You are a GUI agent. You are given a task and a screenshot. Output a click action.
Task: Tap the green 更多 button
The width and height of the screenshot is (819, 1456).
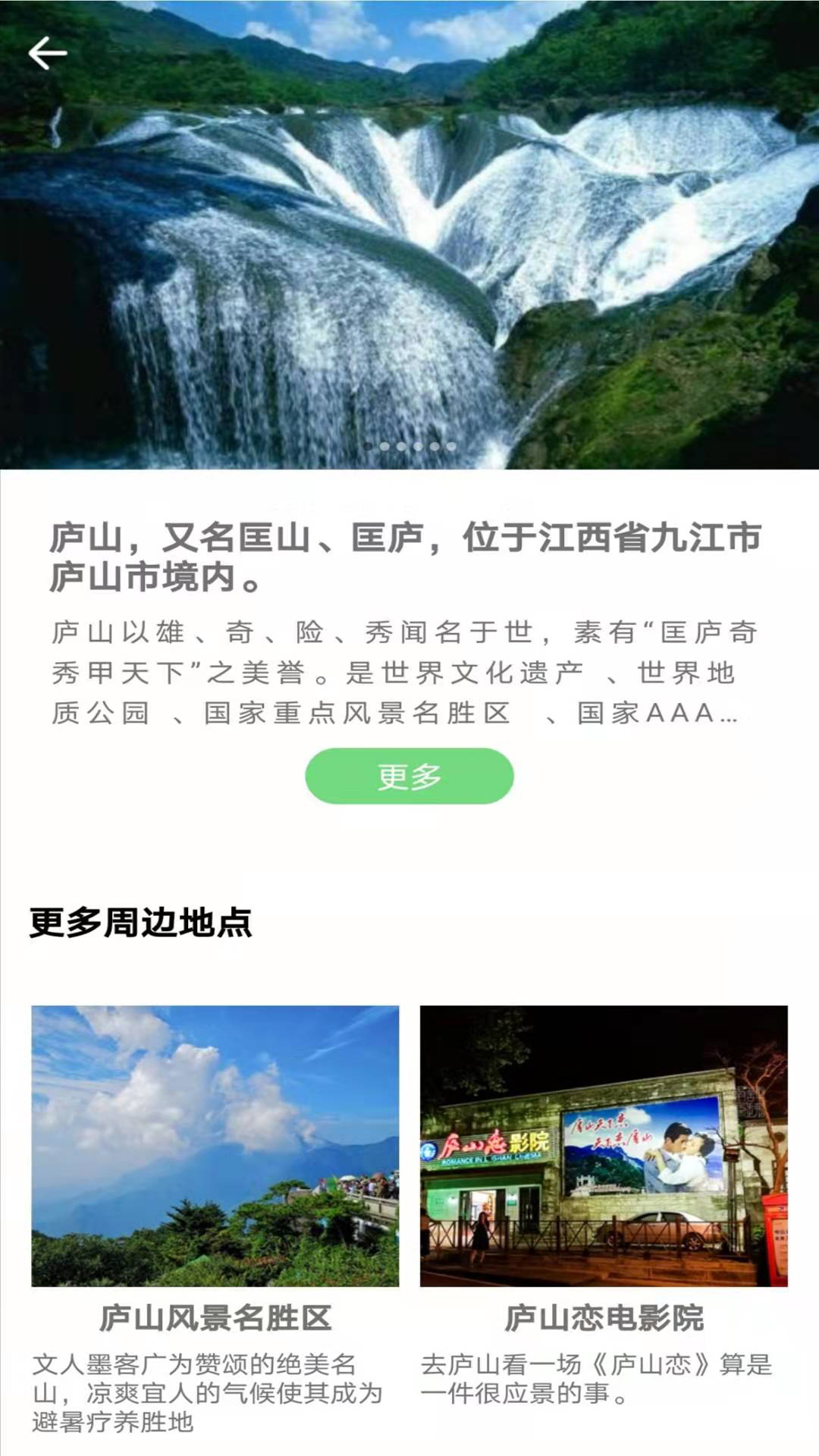(x=409, y=776)
